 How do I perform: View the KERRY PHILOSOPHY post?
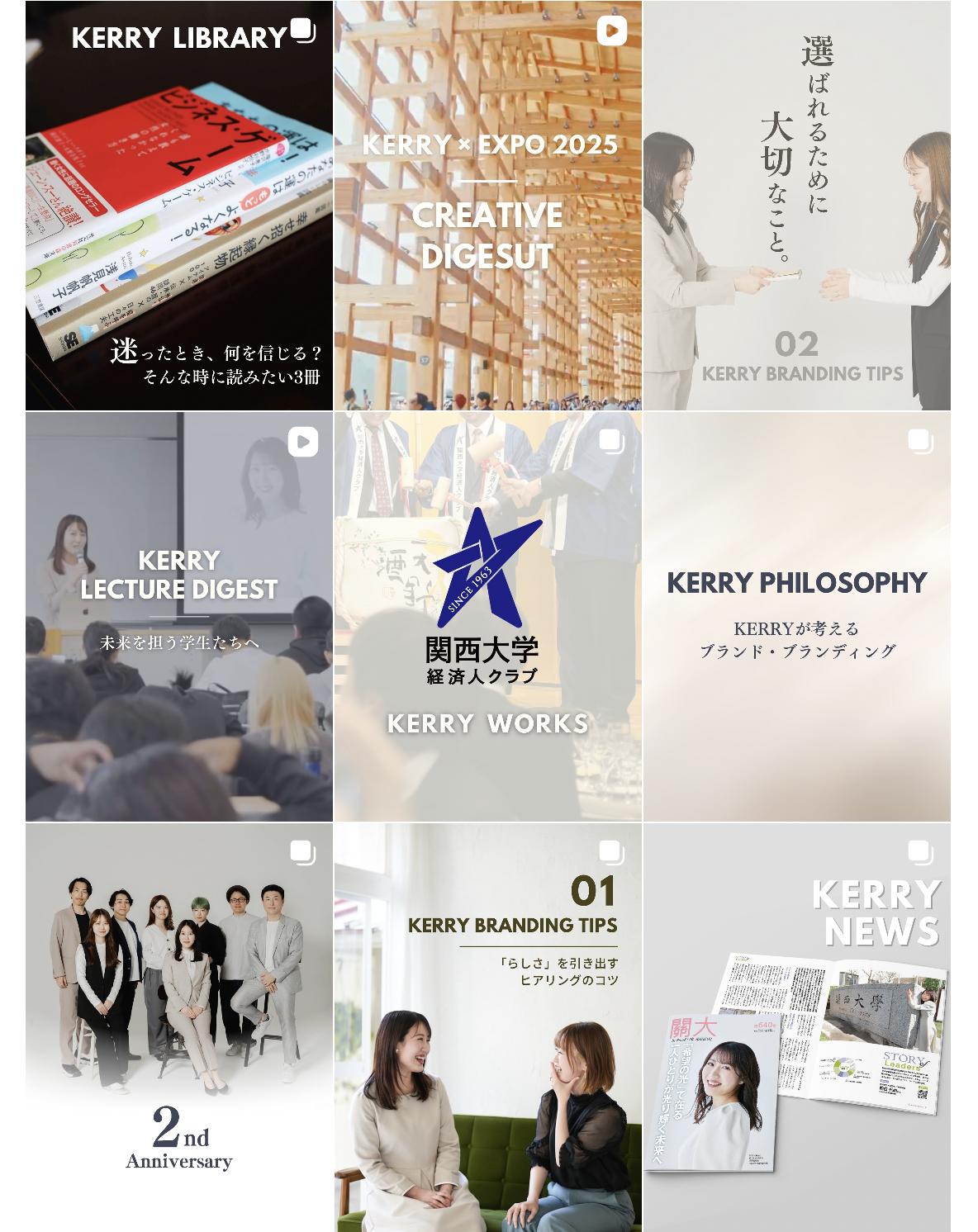pos(796,616)
